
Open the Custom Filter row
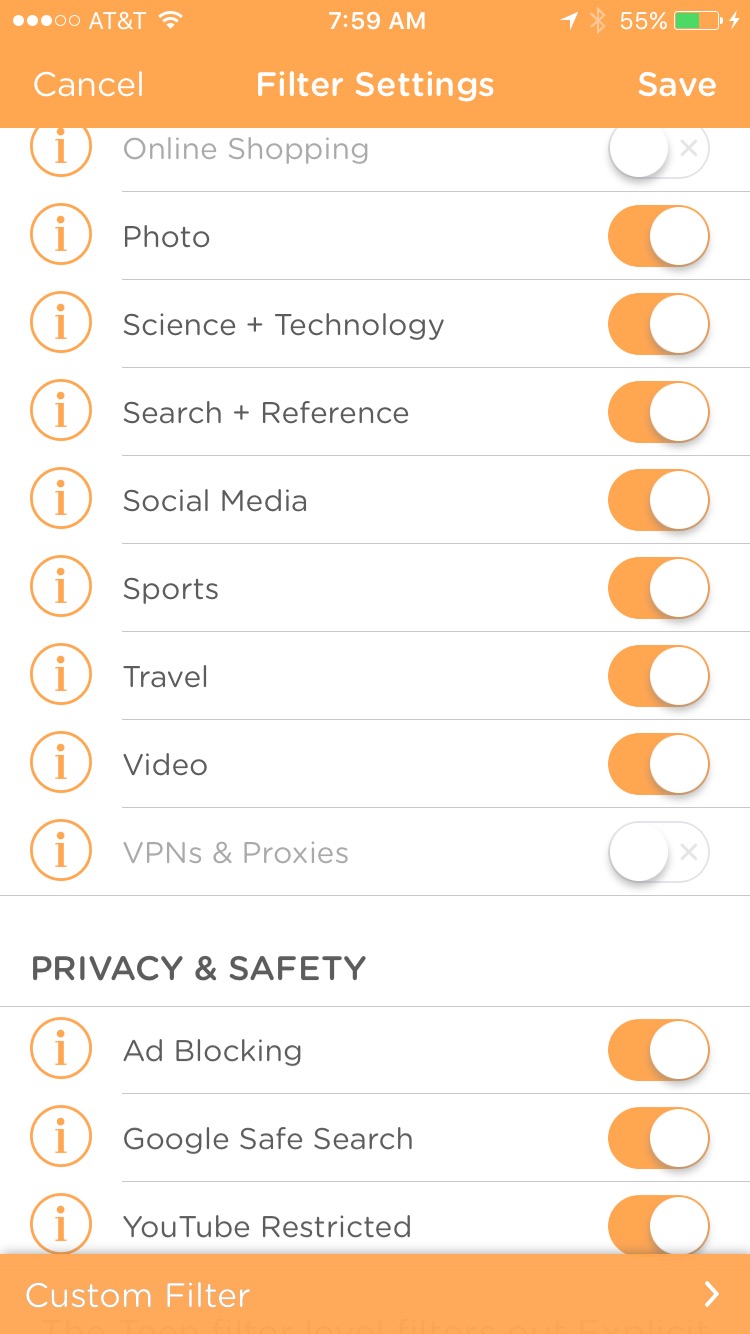[375, 1294]
